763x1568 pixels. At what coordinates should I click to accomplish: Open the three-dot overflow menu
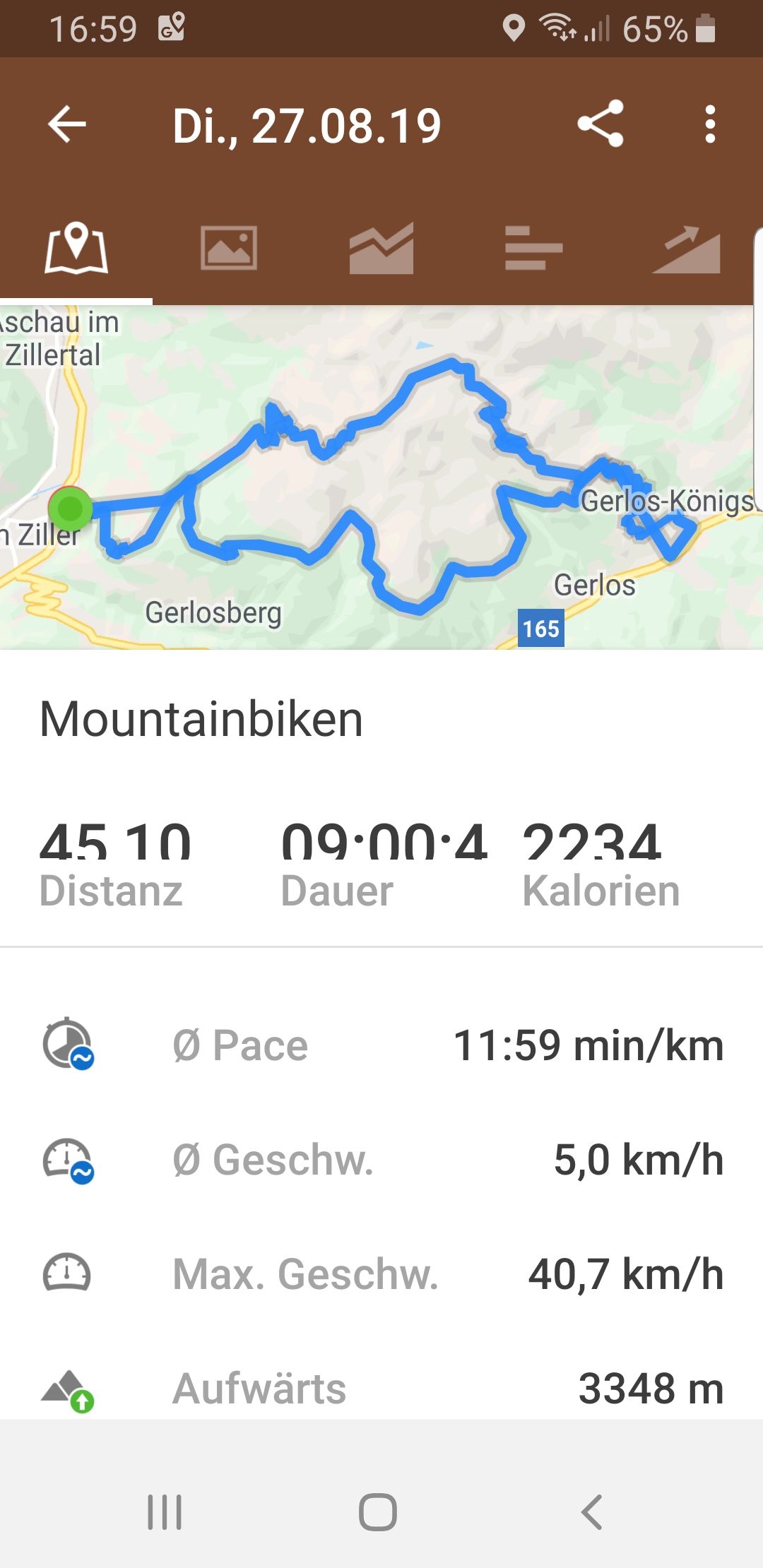click(x=710, y=124)
